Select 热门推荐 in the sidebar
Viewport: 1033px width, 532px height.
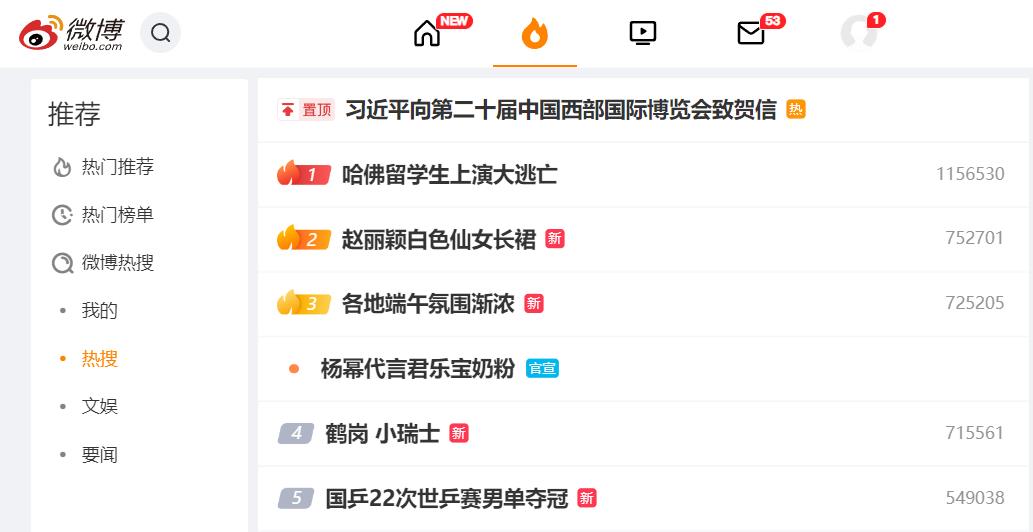117,167
